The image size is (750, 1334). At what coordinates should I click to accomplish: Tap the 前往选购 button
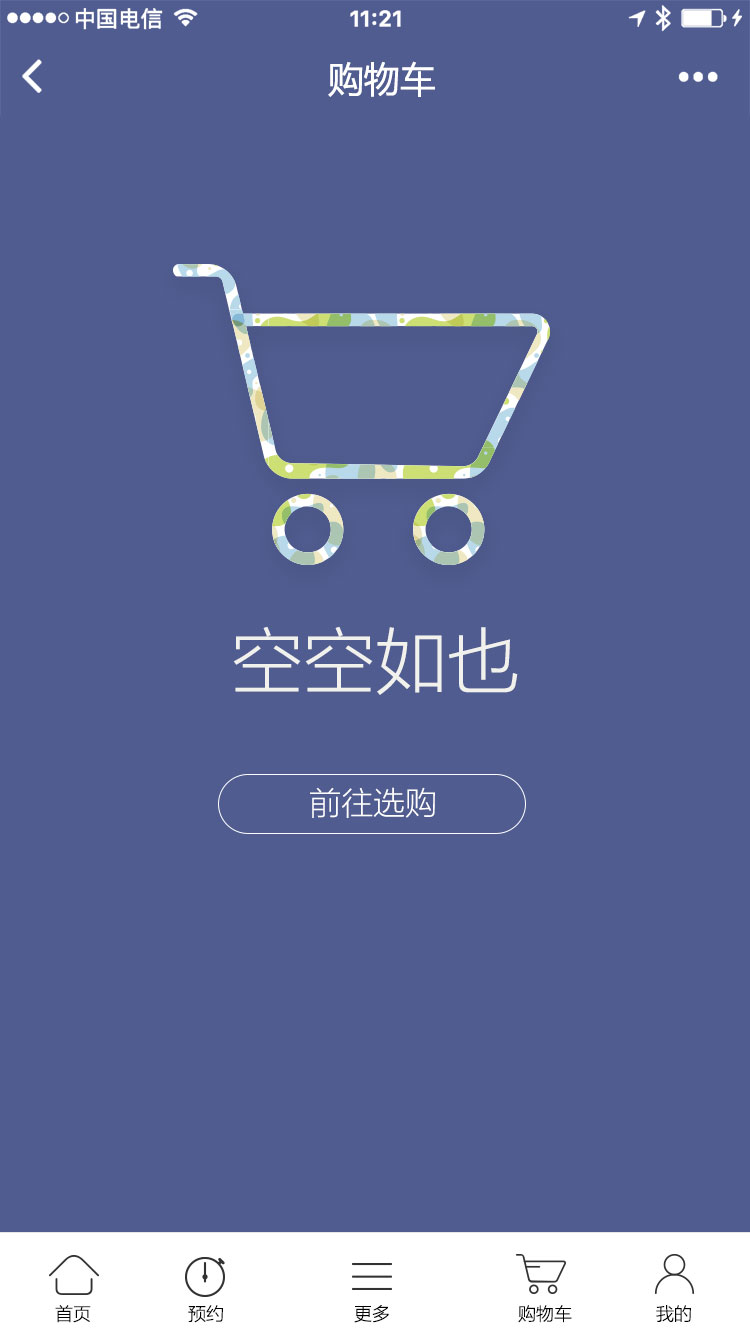[372, 804]
